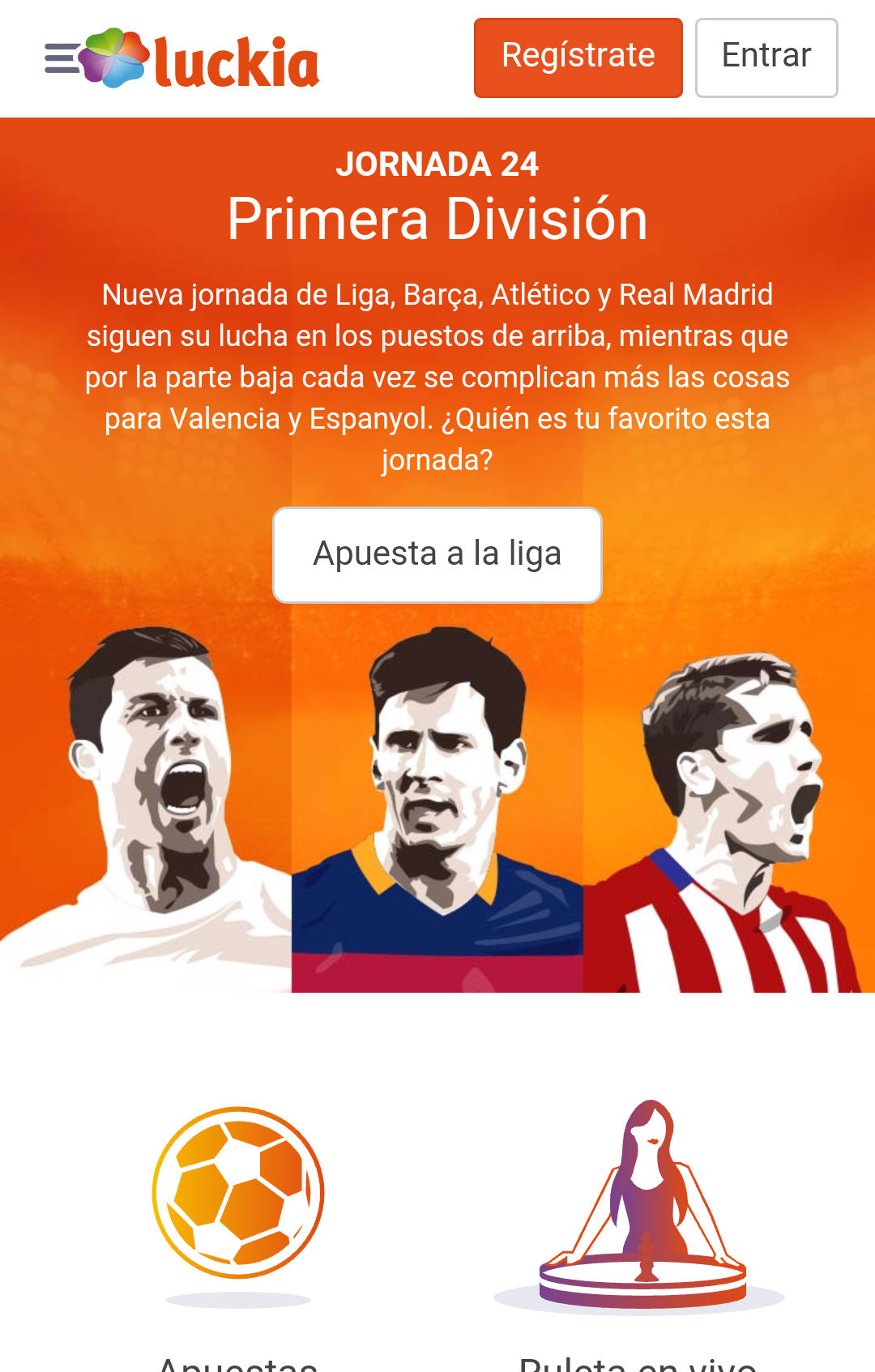875x1372 pixels.
Task: Select Apuesta a la liga
Action: point(437,555)
